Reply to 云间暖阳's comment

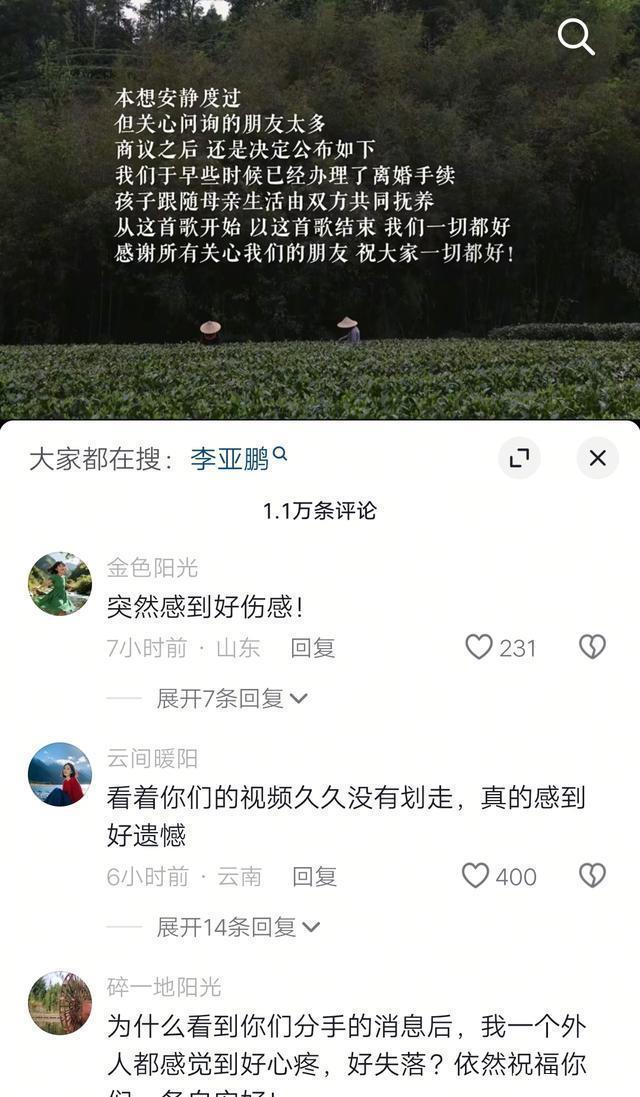click(314, 877)
